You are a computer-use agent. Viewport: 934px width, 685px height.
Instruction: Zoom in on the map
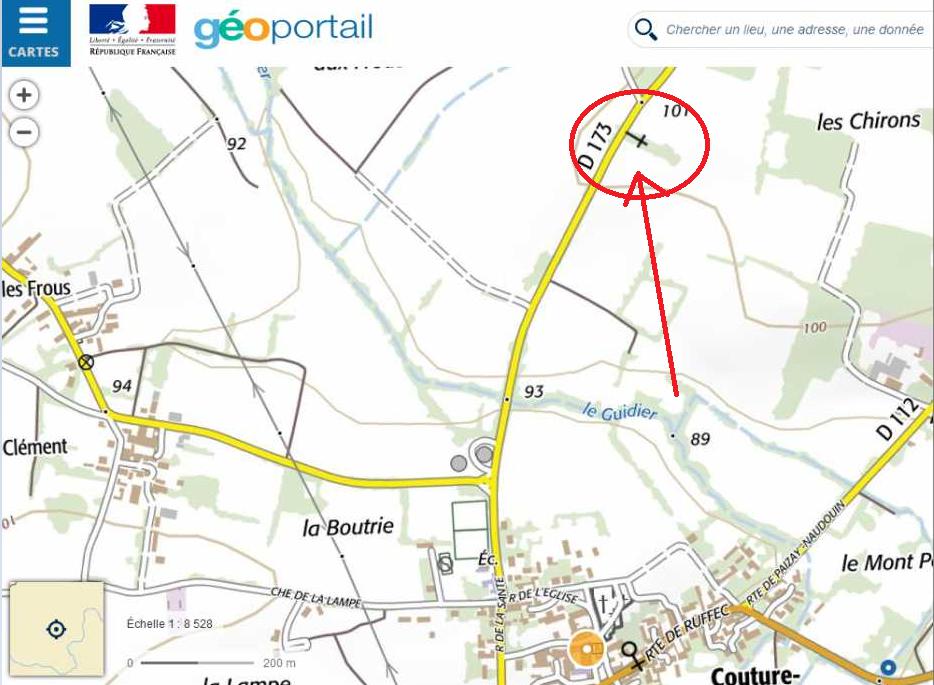click(x=24, y=96)
